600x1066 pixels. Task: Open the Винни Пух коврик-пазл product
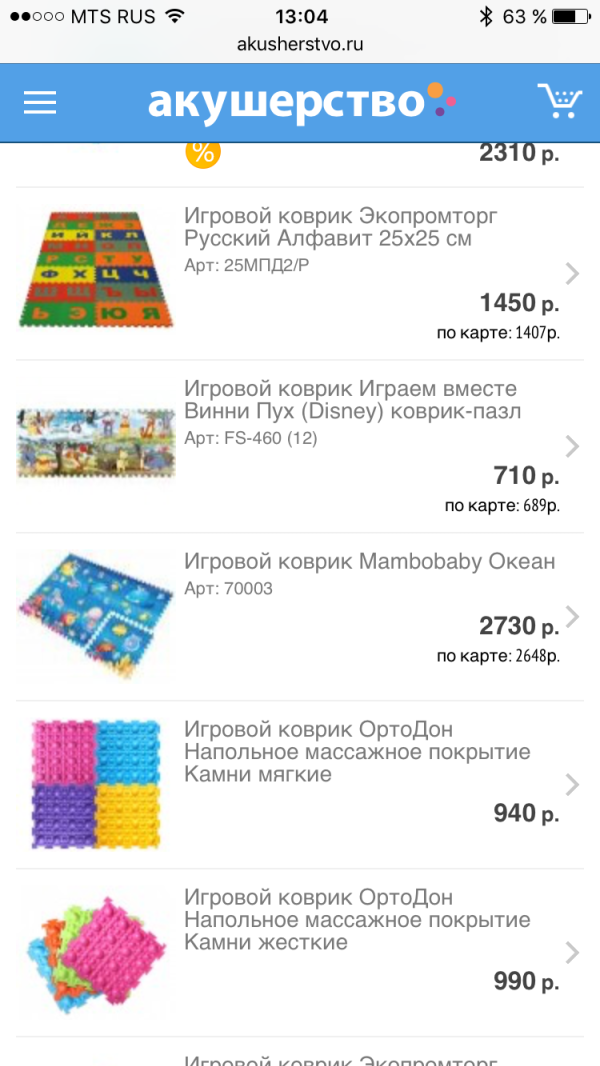click(300, 447)
